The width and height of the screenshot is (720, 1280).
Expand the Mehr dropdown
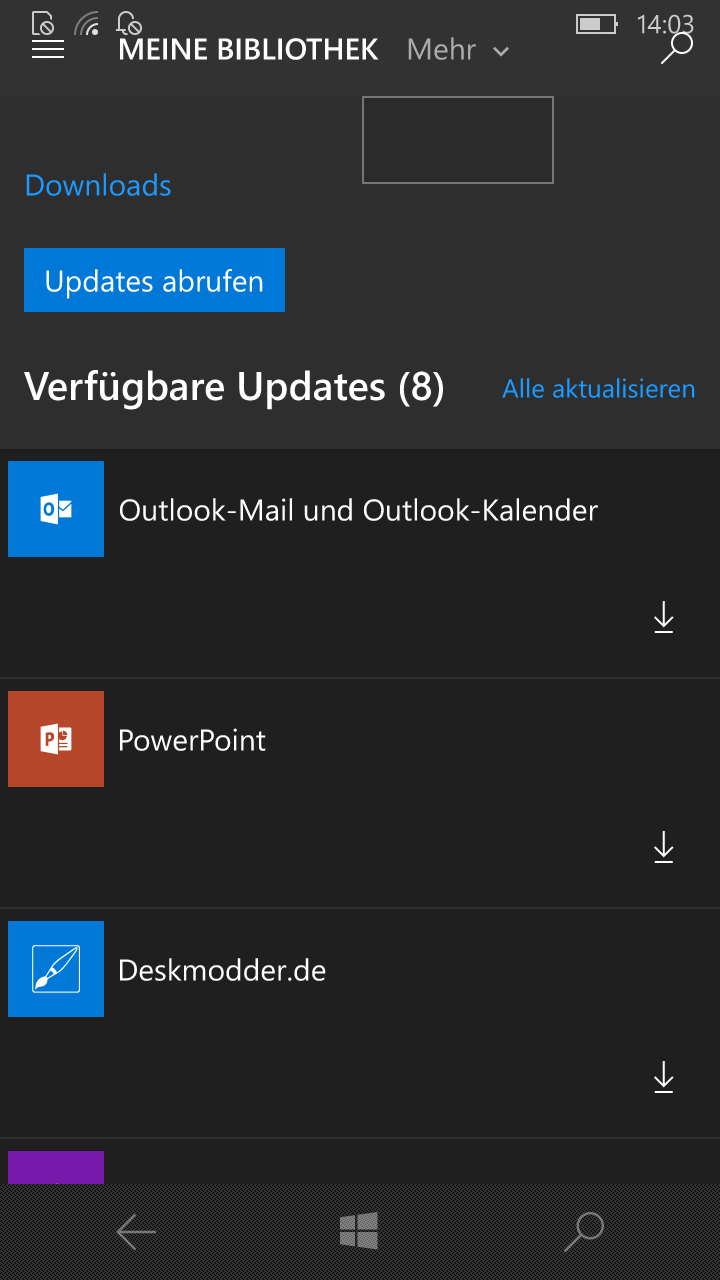(x=458, y=49)
